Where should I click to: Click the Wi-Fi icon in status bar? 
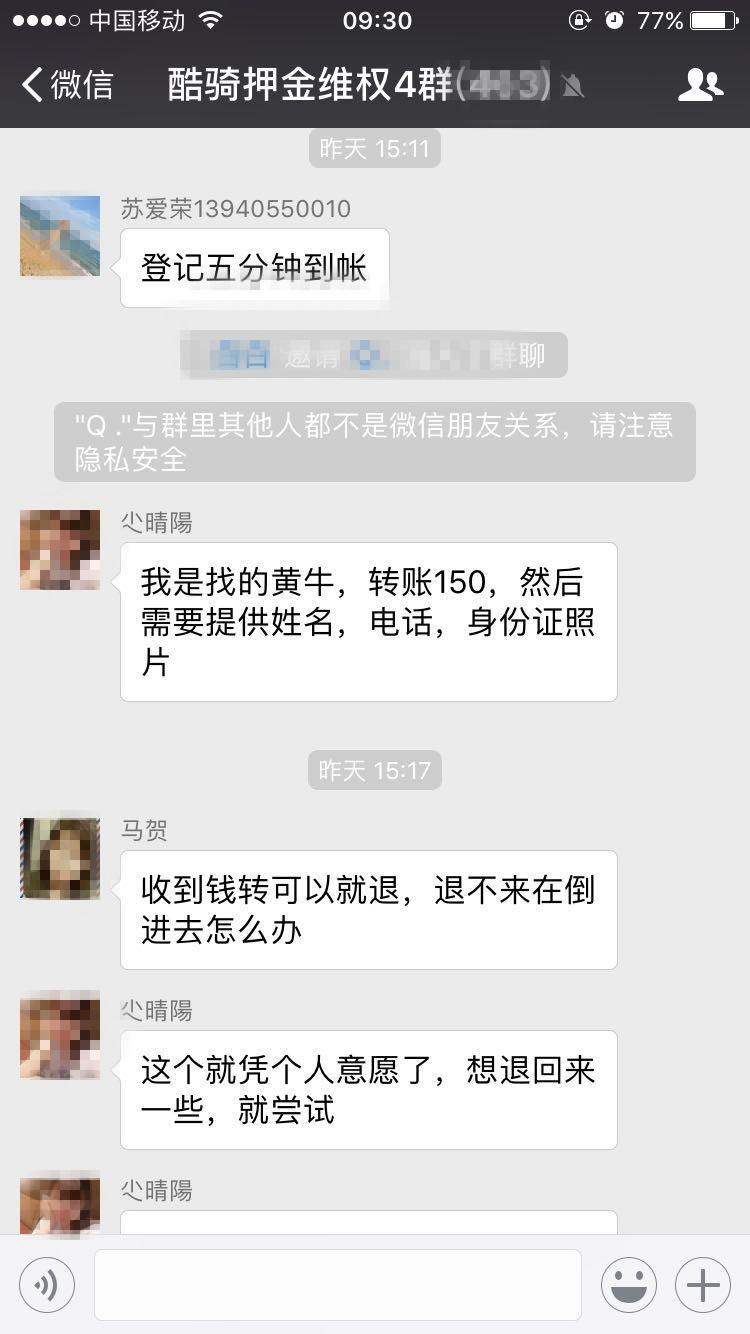pyautogui.click(x=210, y=19)
